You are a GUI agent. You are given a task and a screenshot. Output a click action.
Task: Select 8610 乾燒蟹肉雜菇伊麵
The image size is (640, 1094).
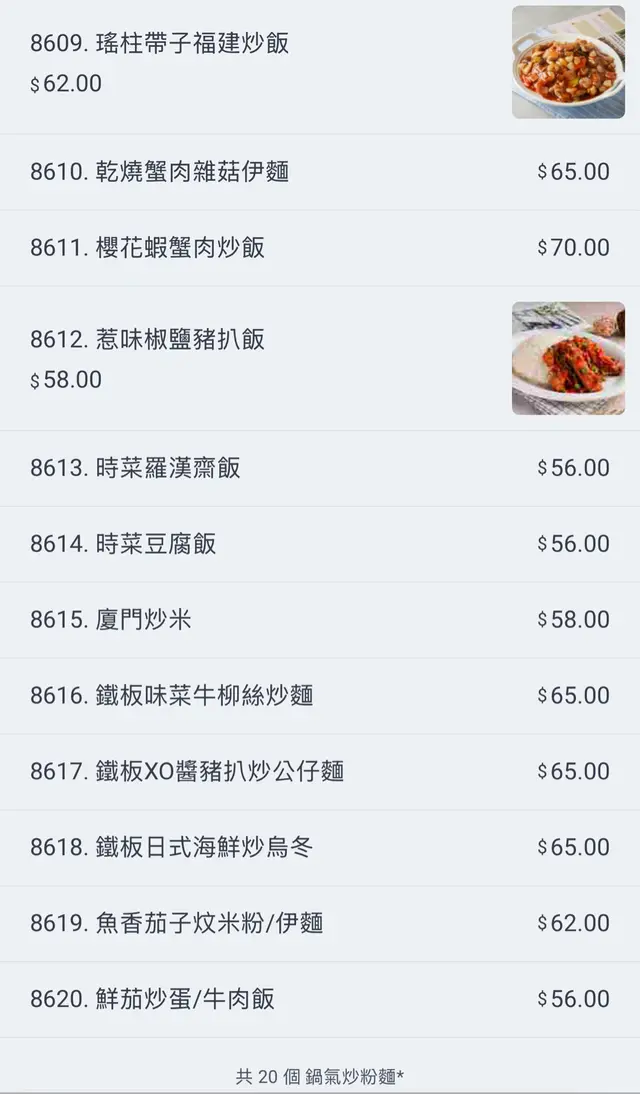[x=160, y=172]
